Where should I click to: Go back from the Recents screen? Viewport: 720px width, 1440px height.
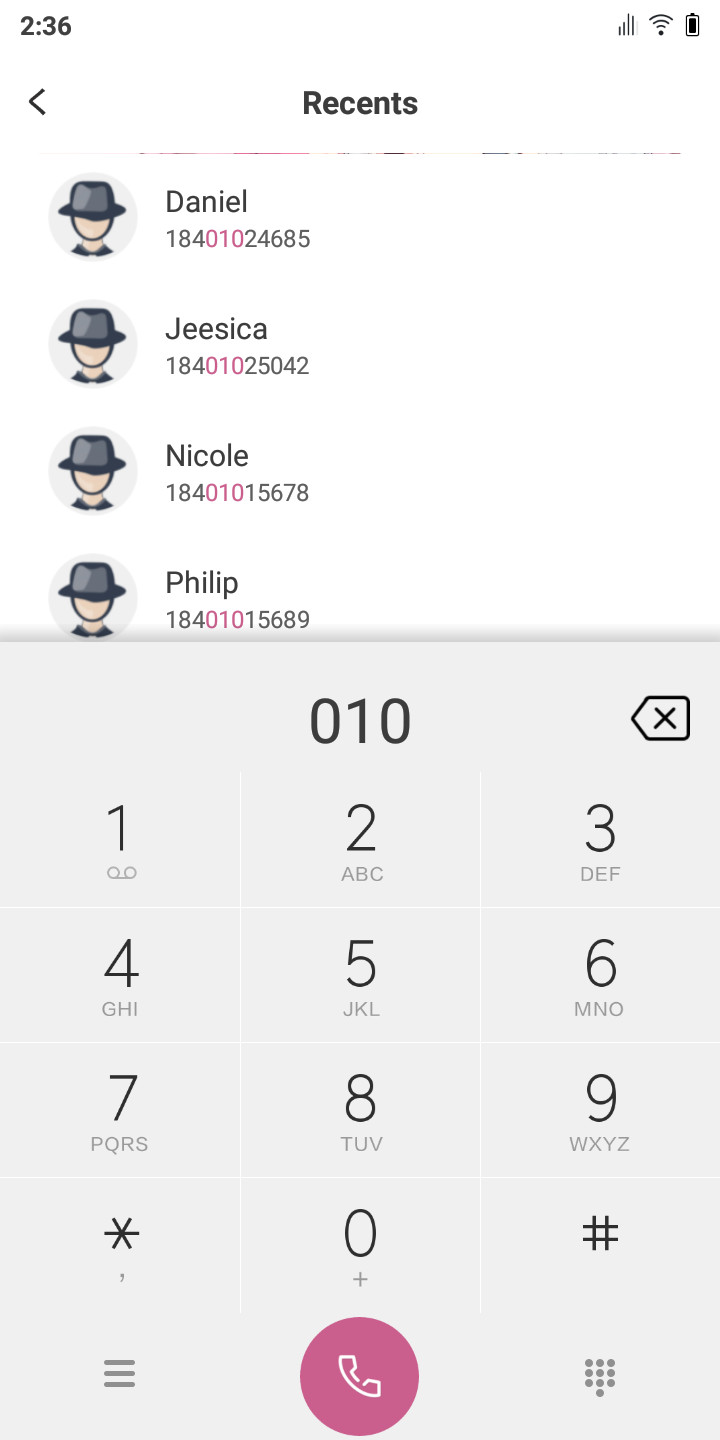point(38,102)
